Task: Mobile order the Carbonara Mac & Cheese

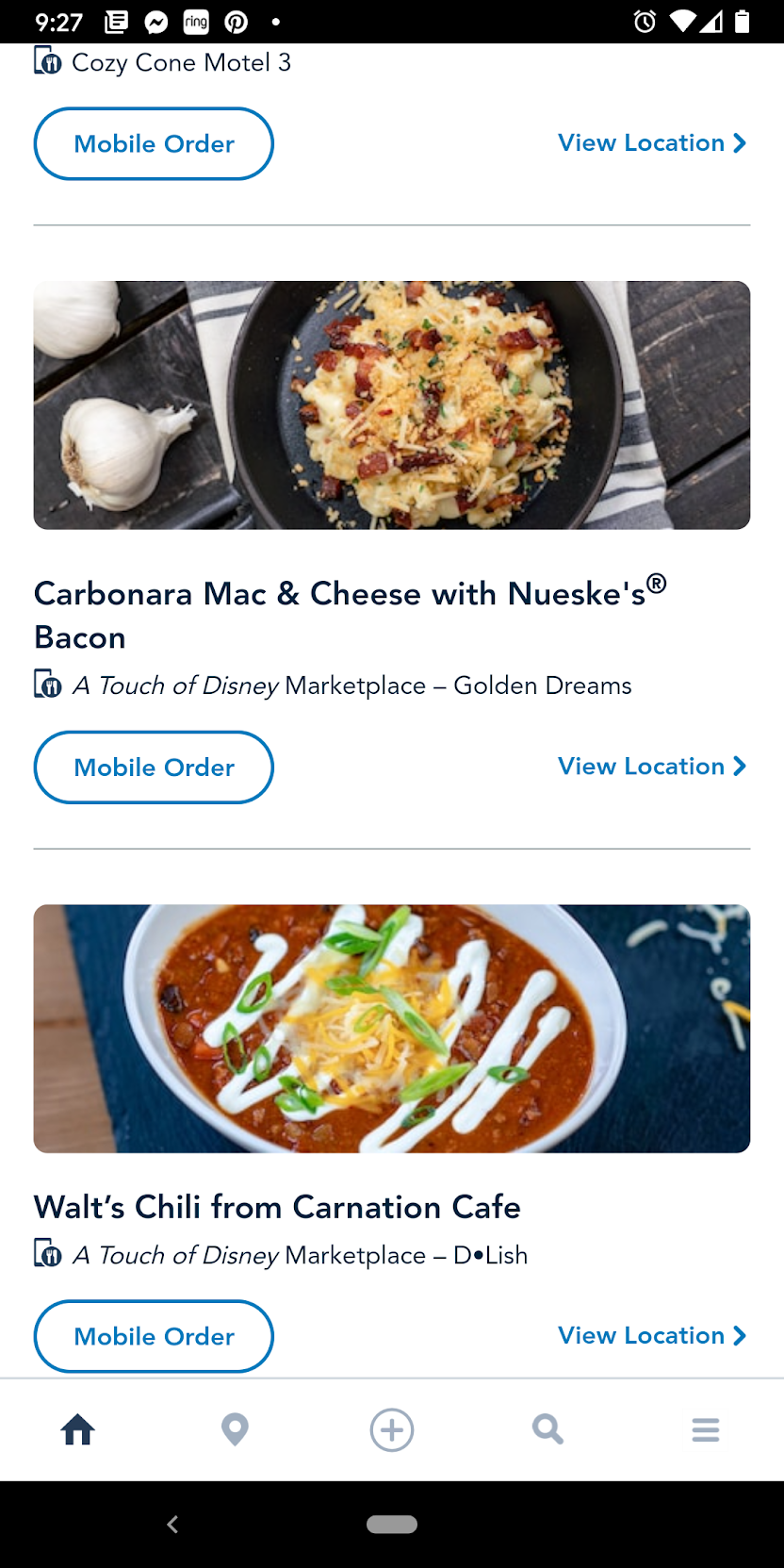Action: 154,767
